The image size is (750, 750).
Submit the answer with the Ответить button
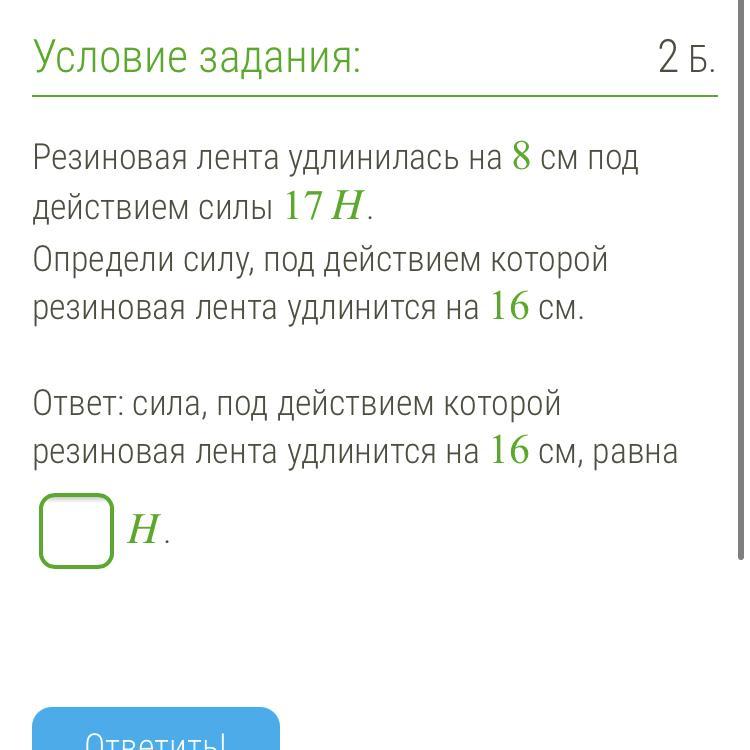pyautogui.click(x=156, y=733)
